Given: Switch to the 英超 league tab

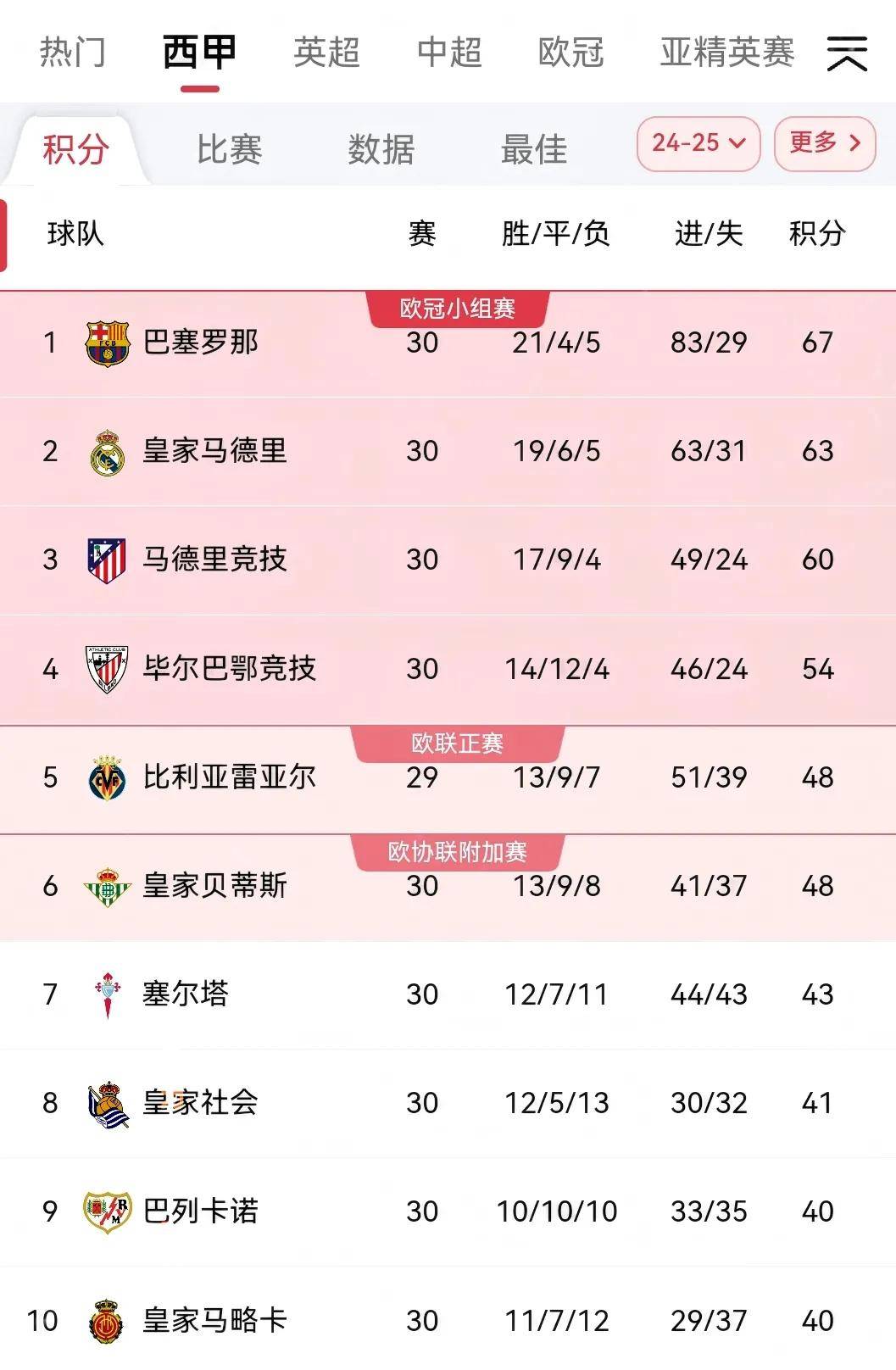Looking at the screenshot, I should (326, 53).
